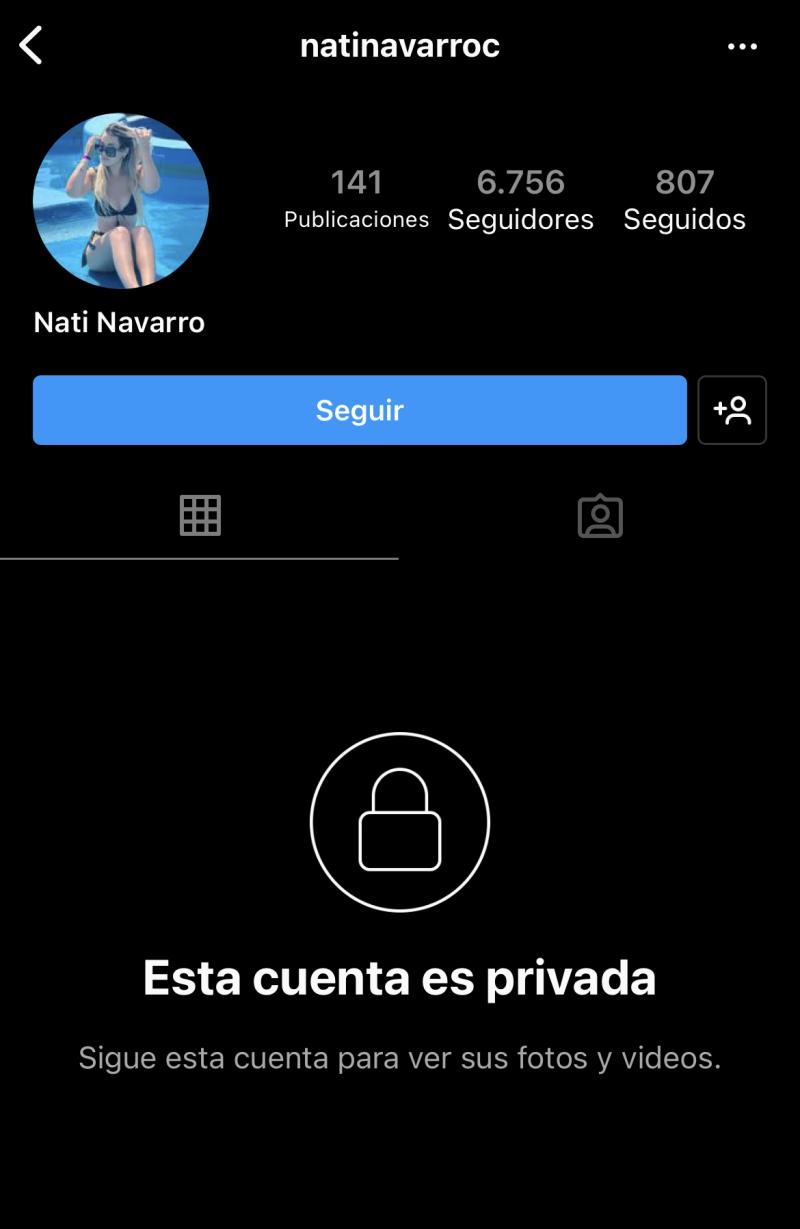Tap the profile photo thumbnail by the pool

pos(120,200)
